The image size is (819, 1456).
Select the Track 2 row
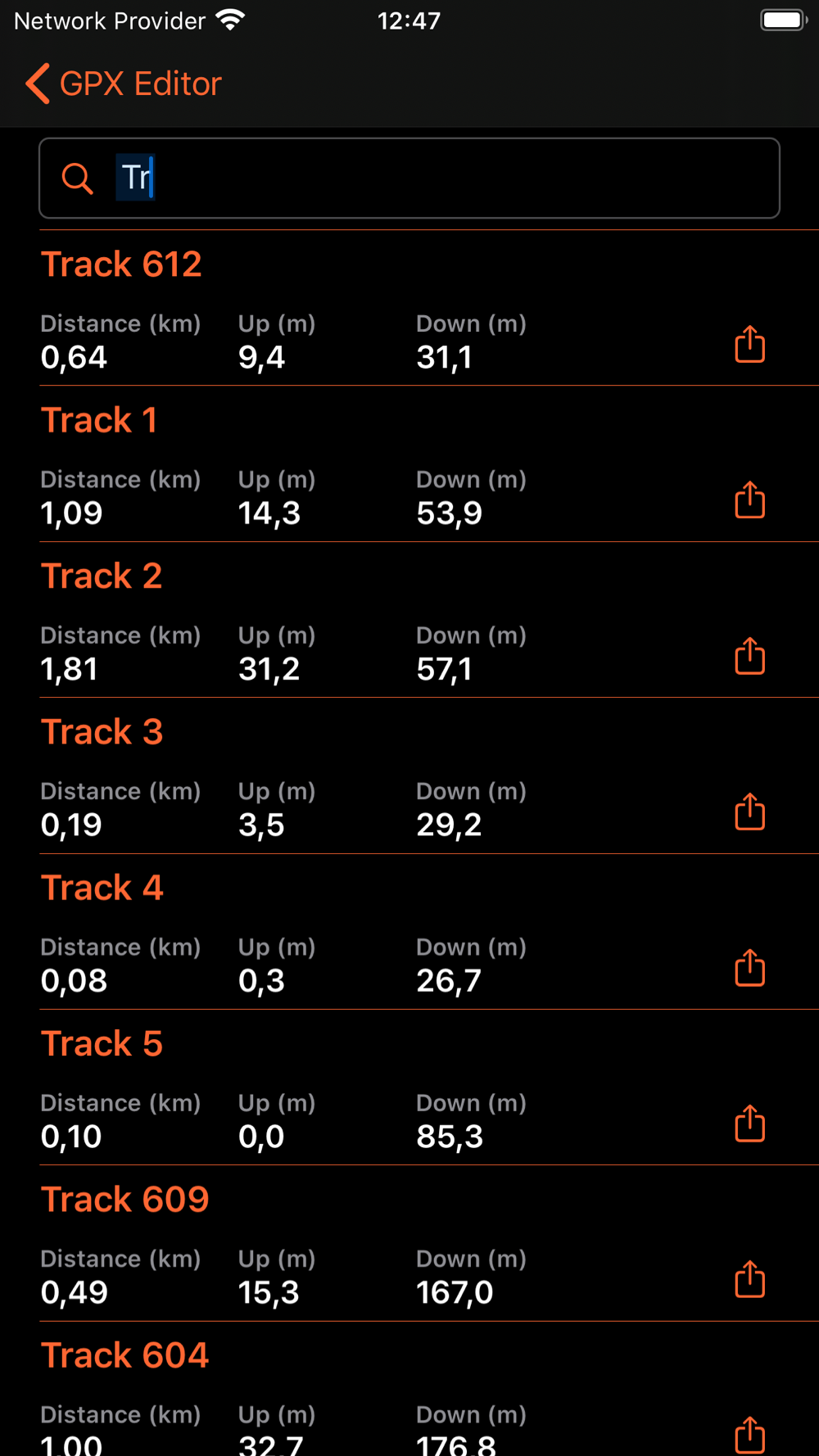coord(409,620)
